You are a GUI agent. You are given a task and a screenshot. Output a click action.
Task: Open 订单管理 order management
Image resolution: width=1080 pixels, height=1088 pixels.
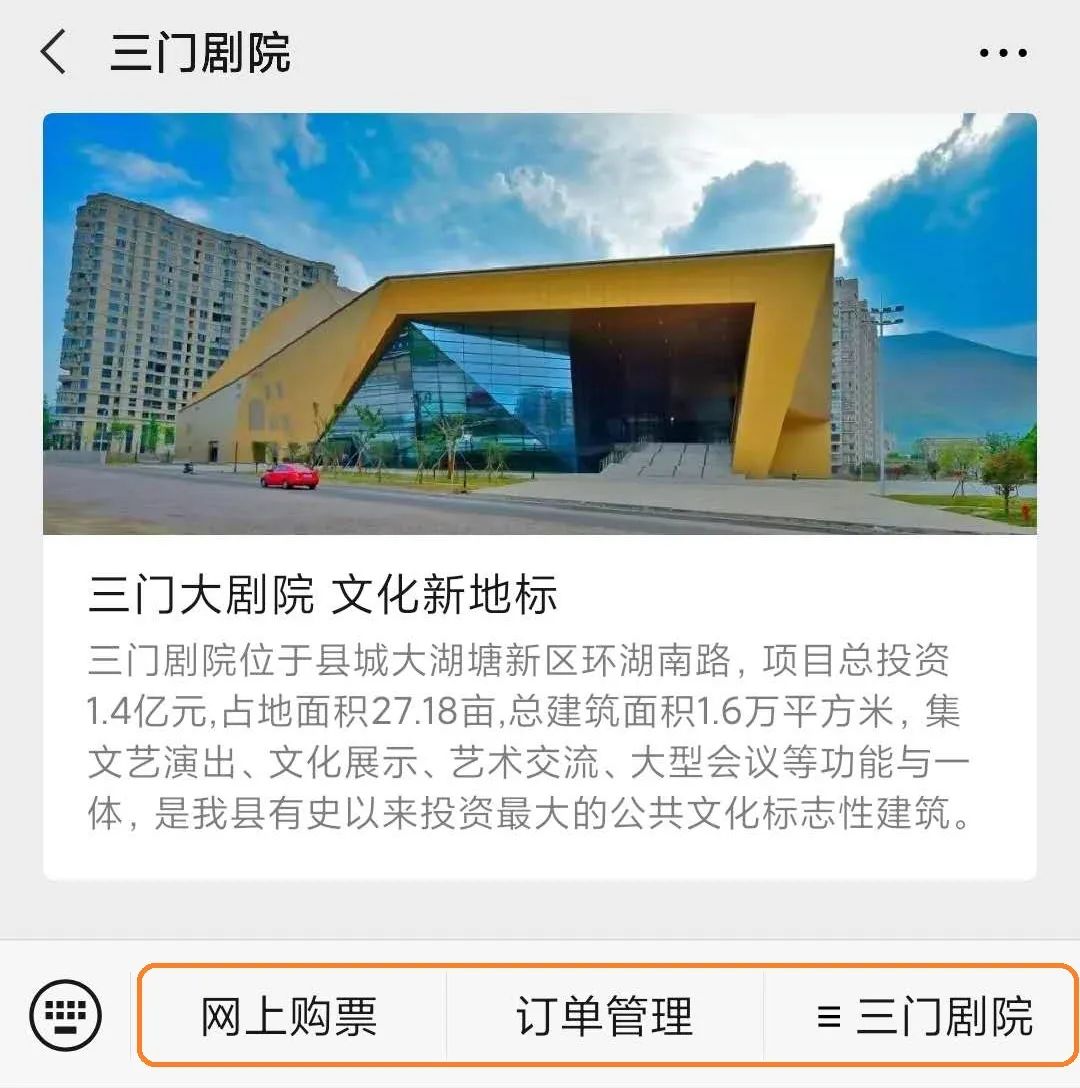tap(604, 1017)
